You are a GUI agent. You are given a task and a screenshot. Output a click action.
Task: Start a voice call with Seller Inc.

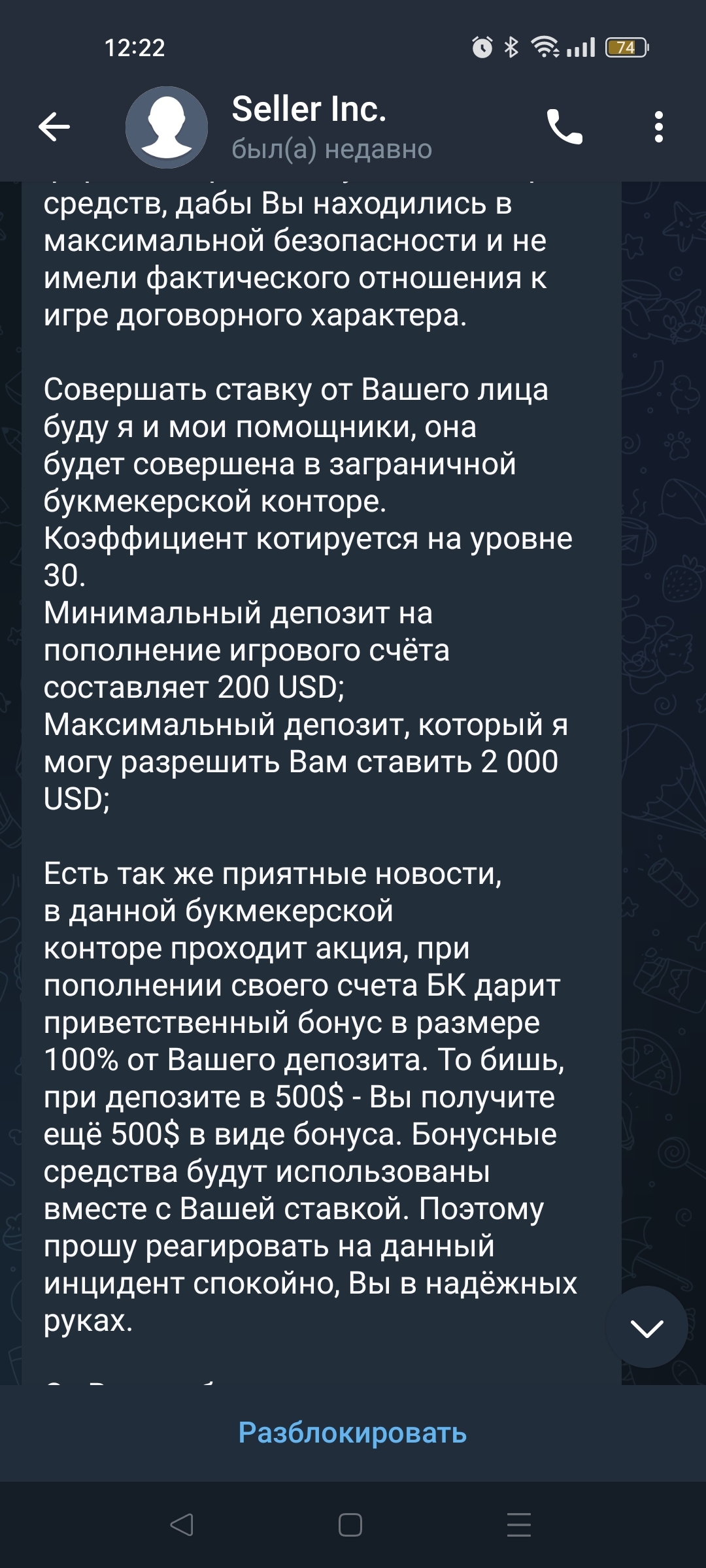[564, 127]
